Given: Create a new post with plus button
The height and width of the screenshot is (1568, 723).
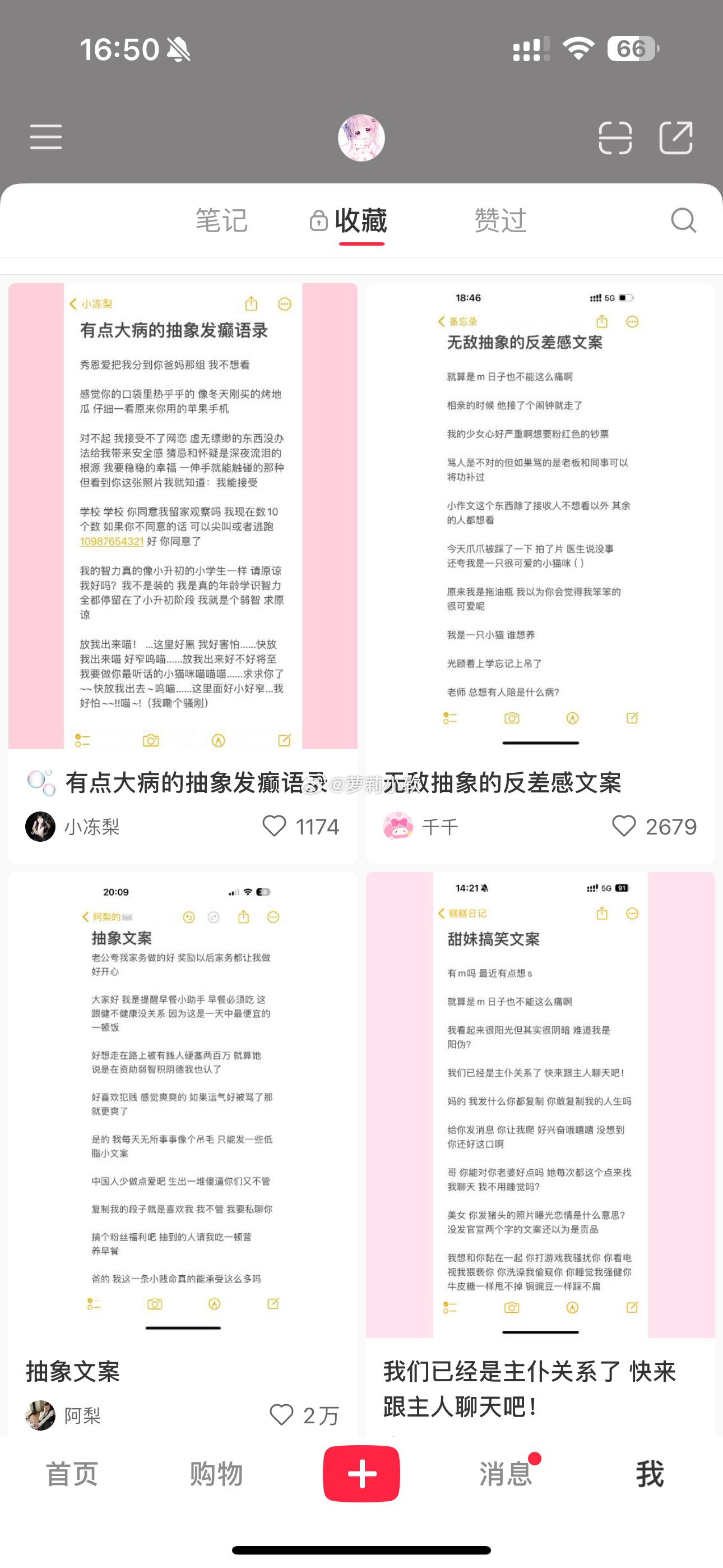Looking at the screenshot, I should pos(361,1474).
